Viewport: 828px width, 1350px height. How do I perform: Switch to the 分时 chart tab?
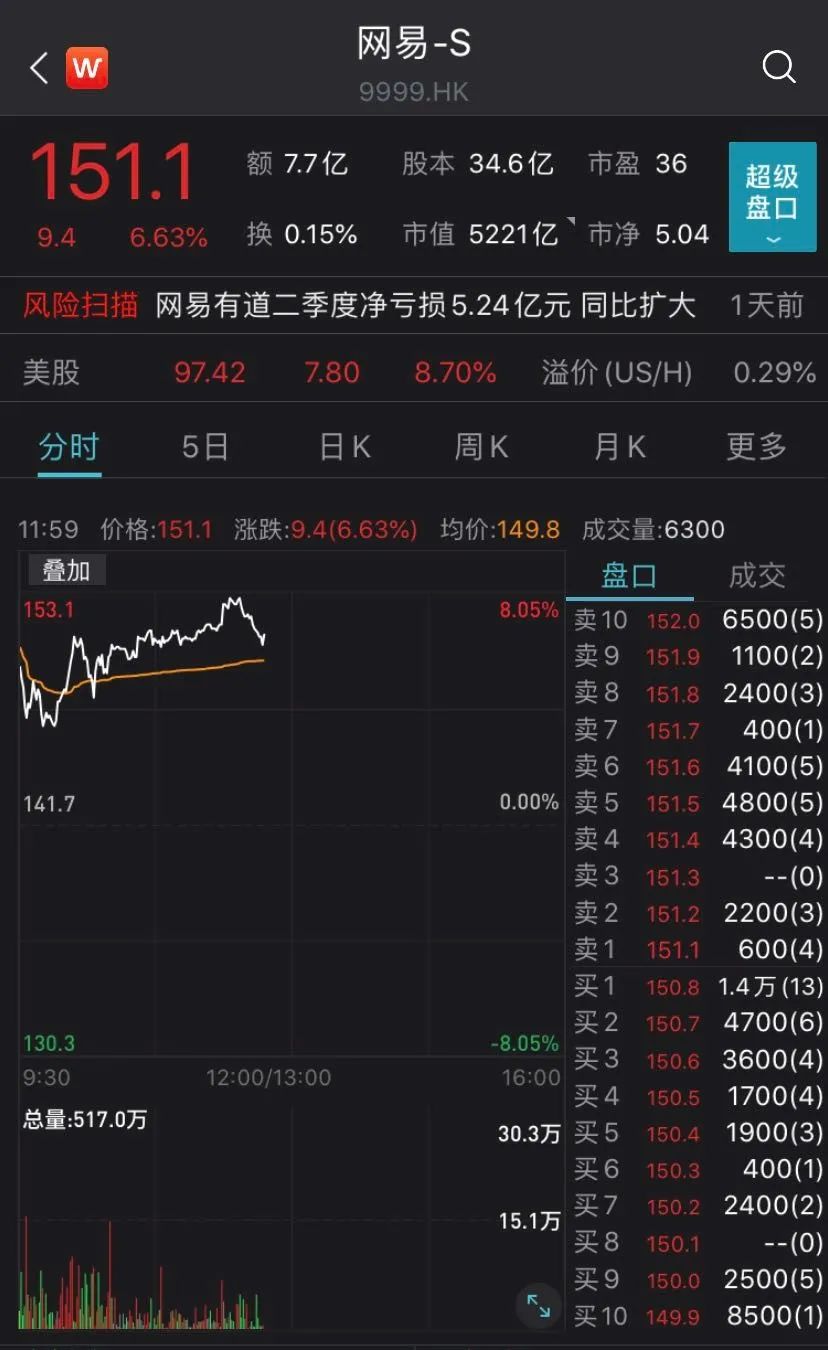tap(69, 447)
